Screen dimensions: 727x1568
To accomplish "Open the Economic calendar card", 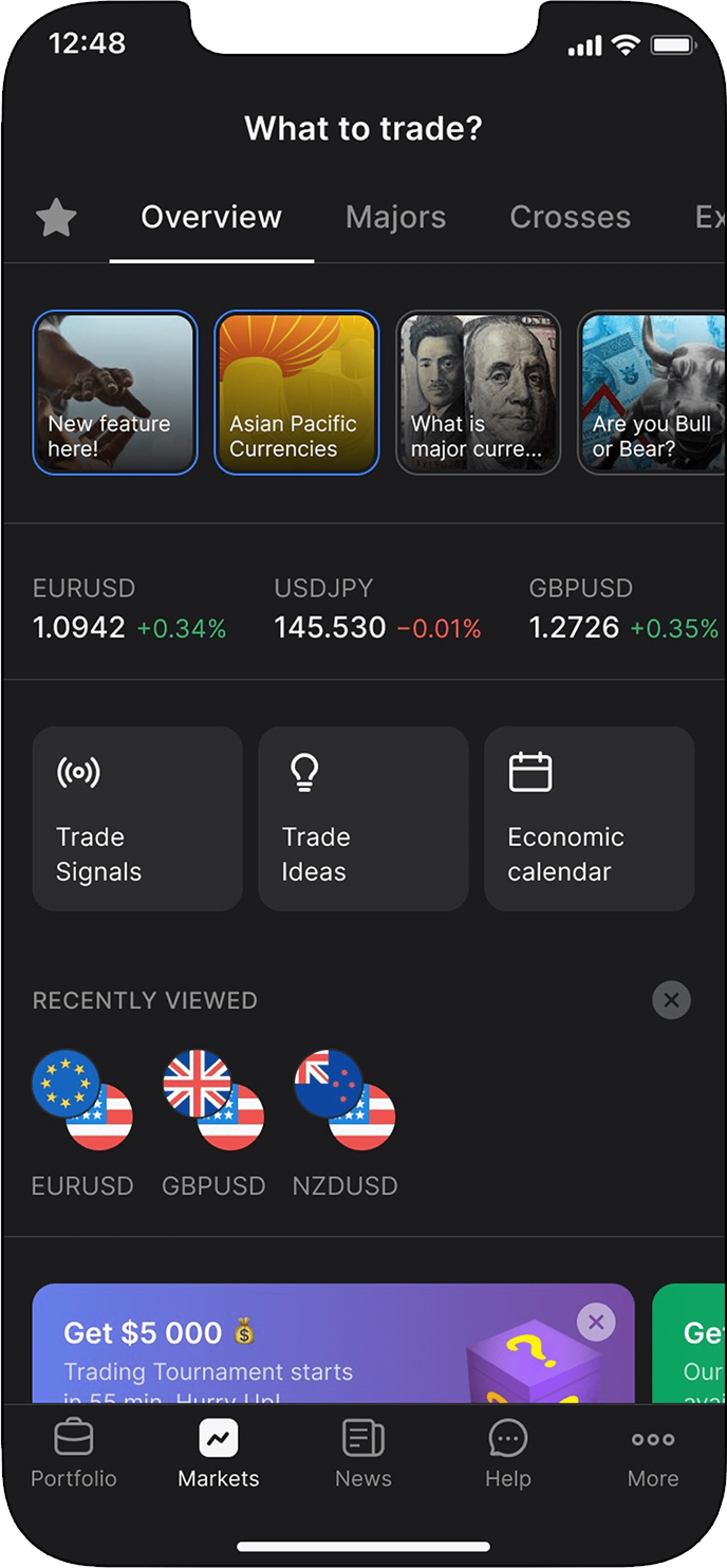I will [x=589, y=818].
